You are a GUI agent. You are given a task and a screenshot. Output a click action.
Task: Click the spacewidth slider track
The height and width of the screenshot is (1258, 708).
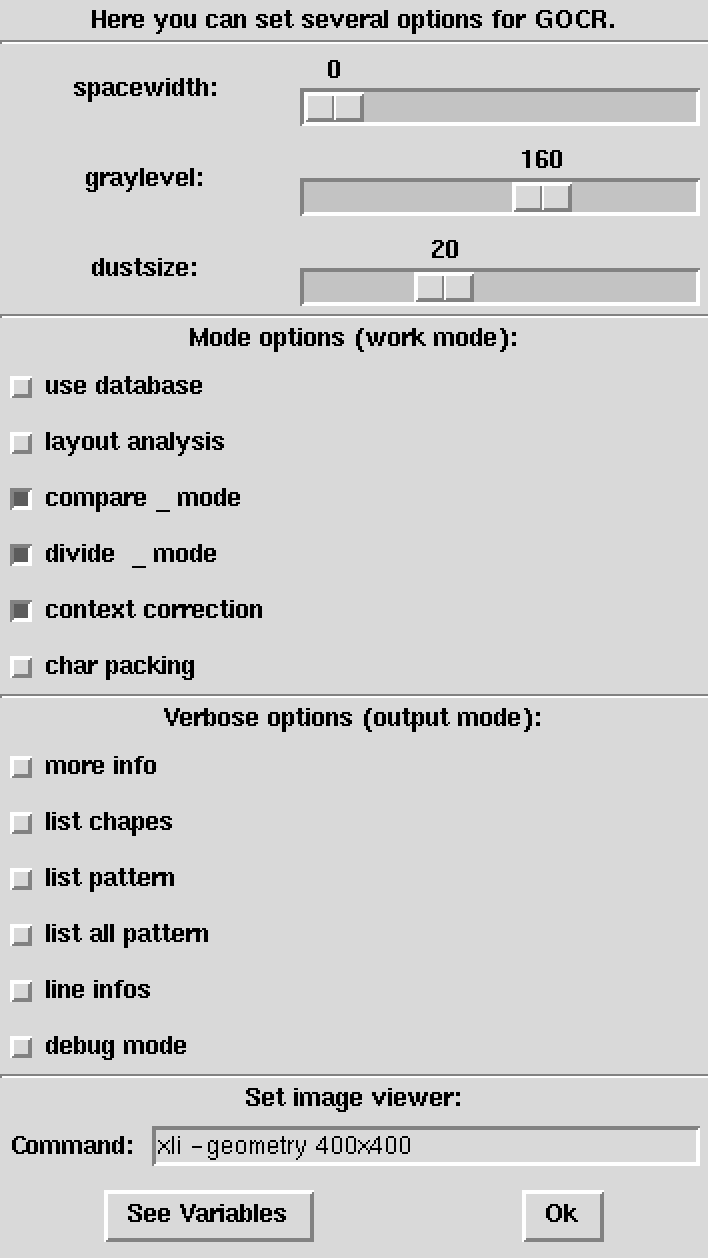pos(500,107)
